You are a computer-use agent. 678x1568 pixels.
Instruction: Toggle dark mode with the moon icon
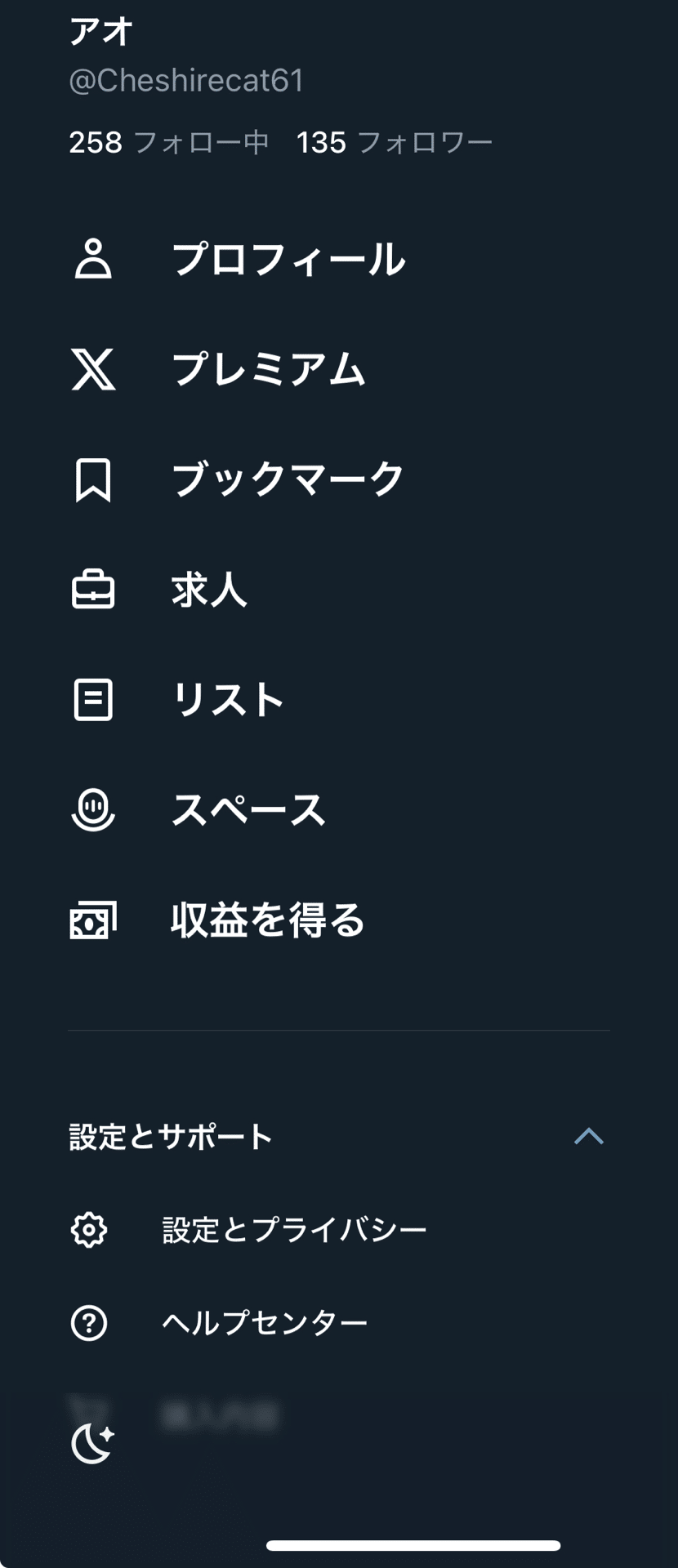tap(92, 1444)
